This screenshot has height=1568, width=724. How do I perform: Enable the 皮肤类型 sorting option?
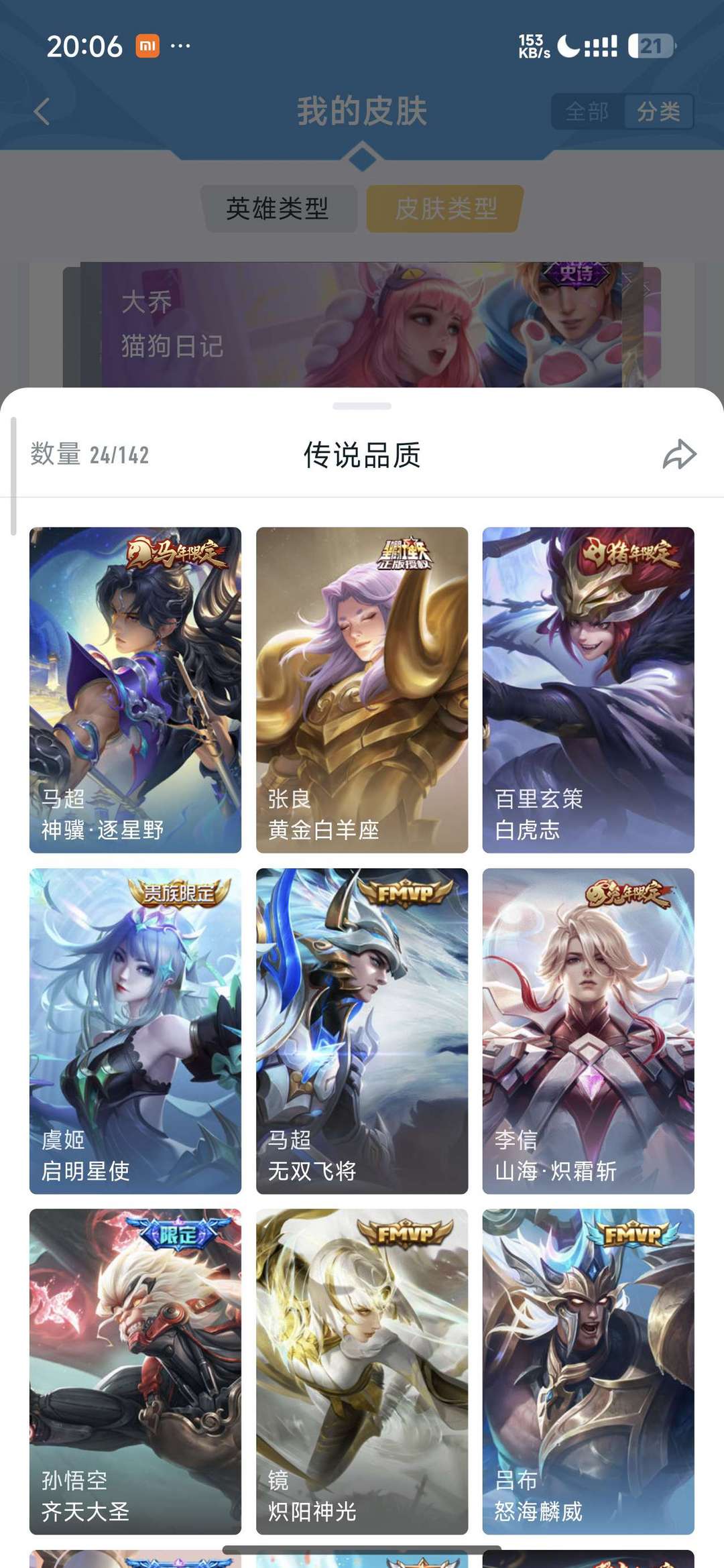click(442, 210)
